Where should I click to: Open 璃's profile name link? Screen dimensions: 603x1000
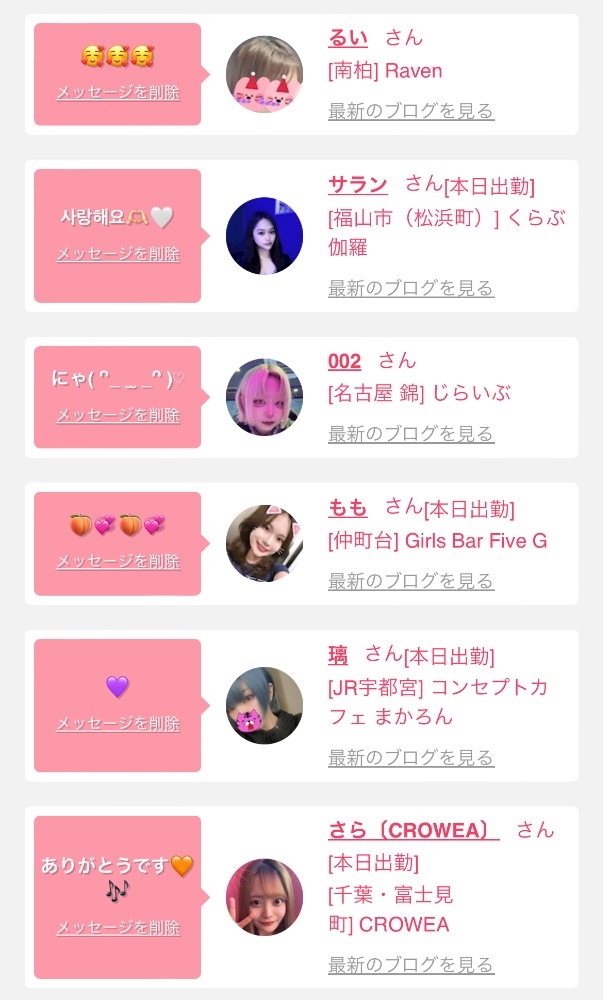pyautogui.click(x=338, y=655)
